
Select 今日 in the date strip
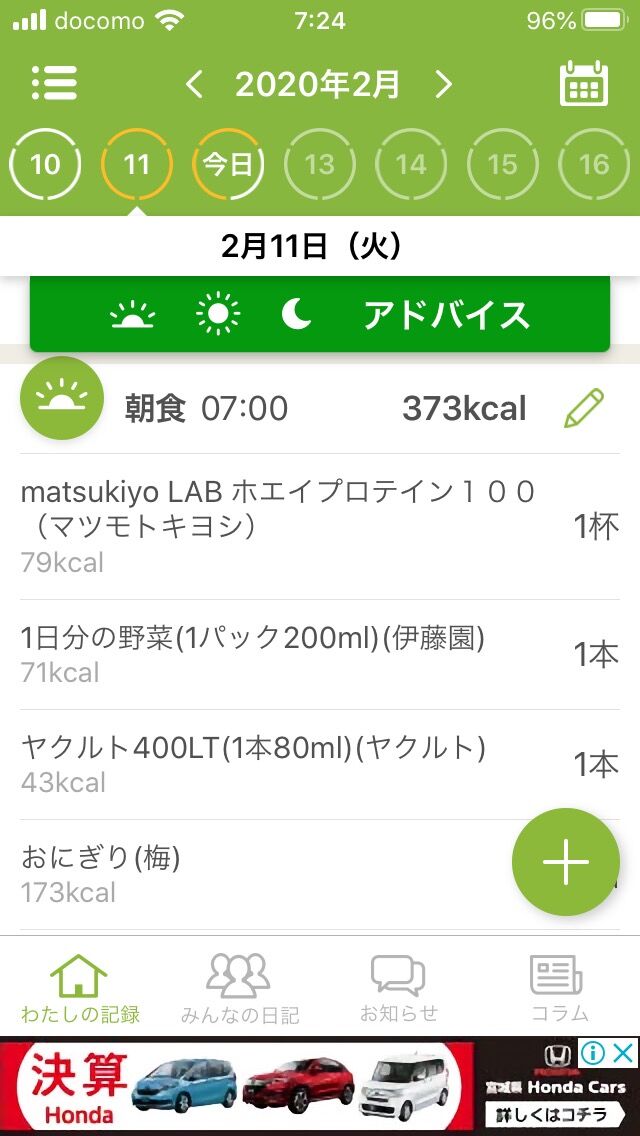228,164
